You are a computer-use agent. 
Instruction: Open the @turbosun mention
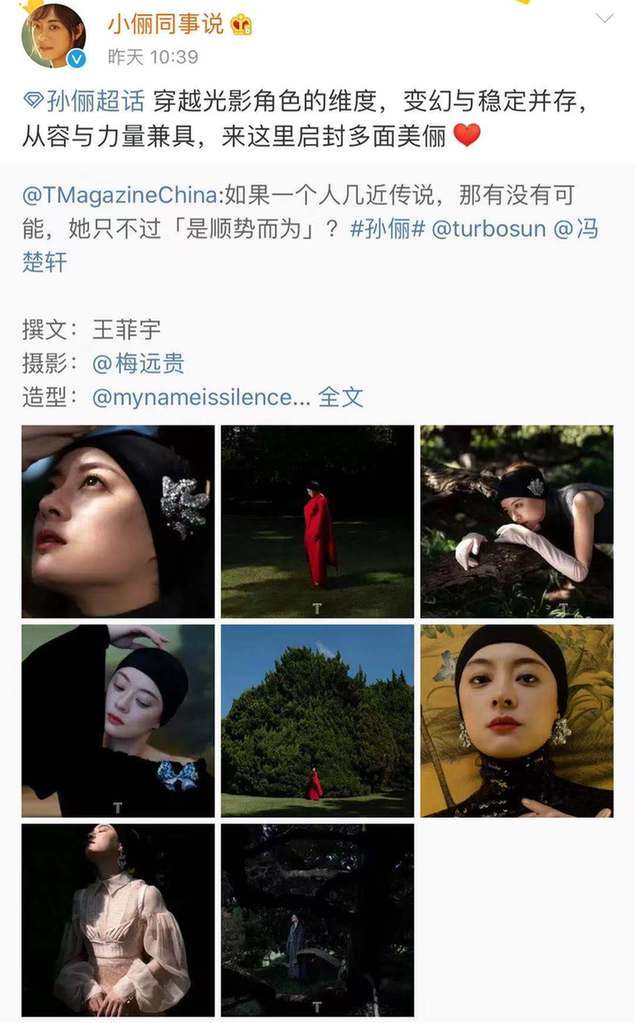(488, 228)
